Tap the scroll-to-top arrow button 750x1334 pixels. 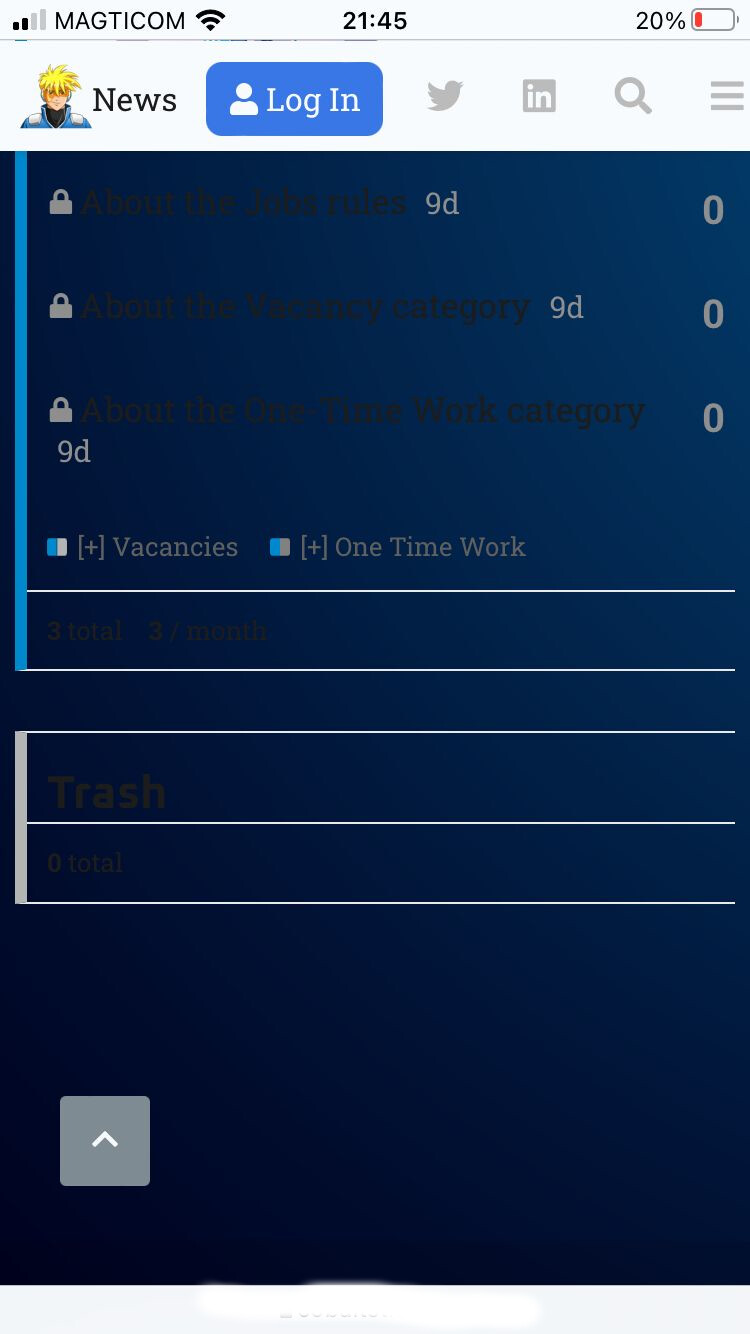(105, 1140)
